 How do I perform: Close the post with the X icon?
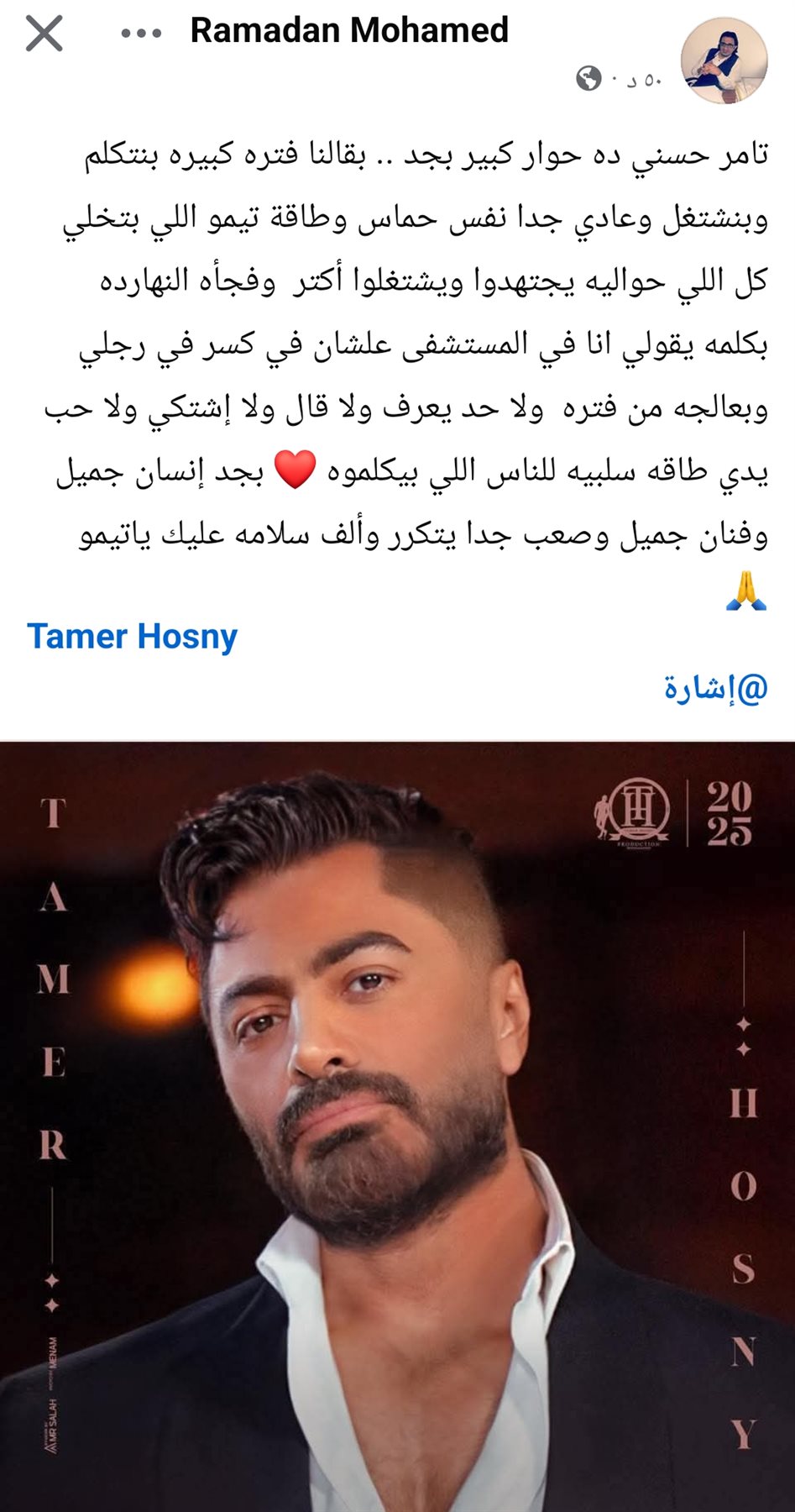click(44, 34)
